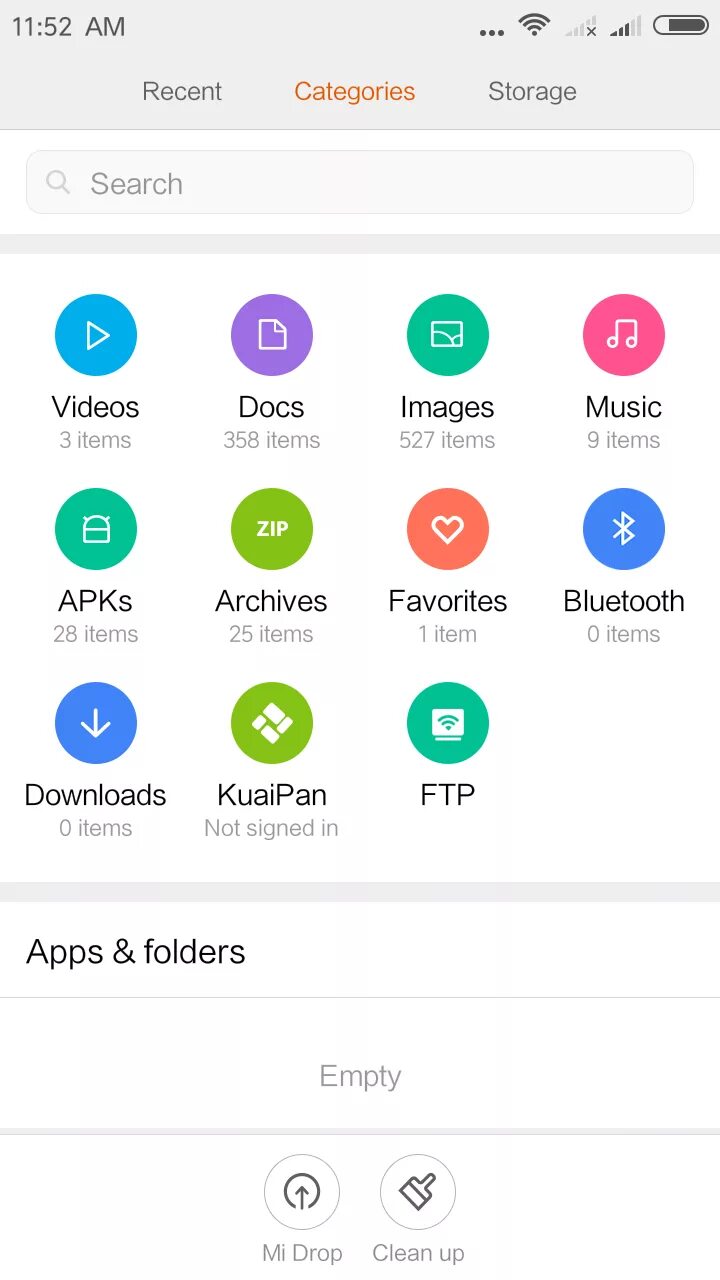
Task: Browse the Images category
Action: click(448, 335)
